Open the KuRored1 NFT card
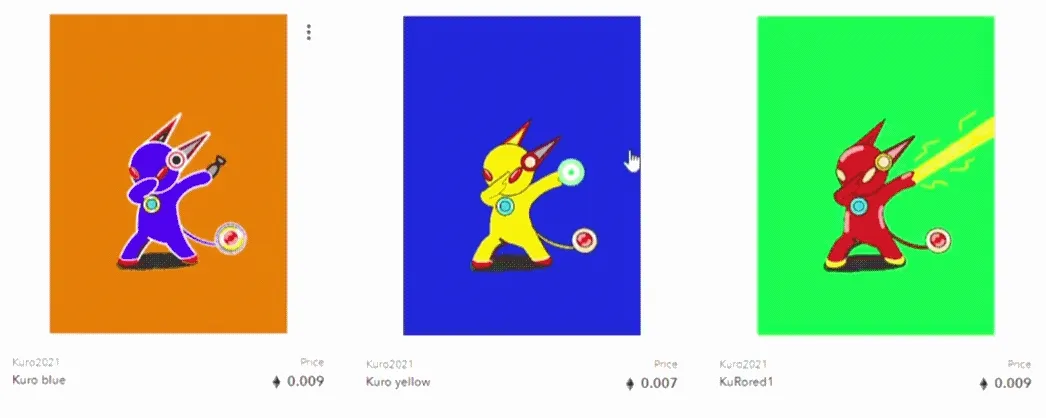Viewport: 1046px width, 418px height. 875,175
